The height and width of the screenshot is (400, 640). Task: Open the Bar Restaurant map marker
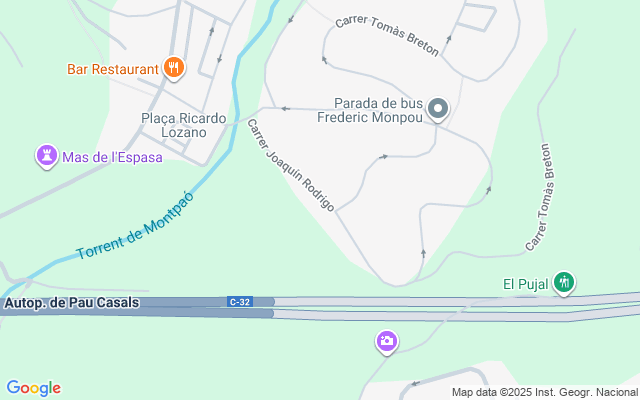pos(174,68)
